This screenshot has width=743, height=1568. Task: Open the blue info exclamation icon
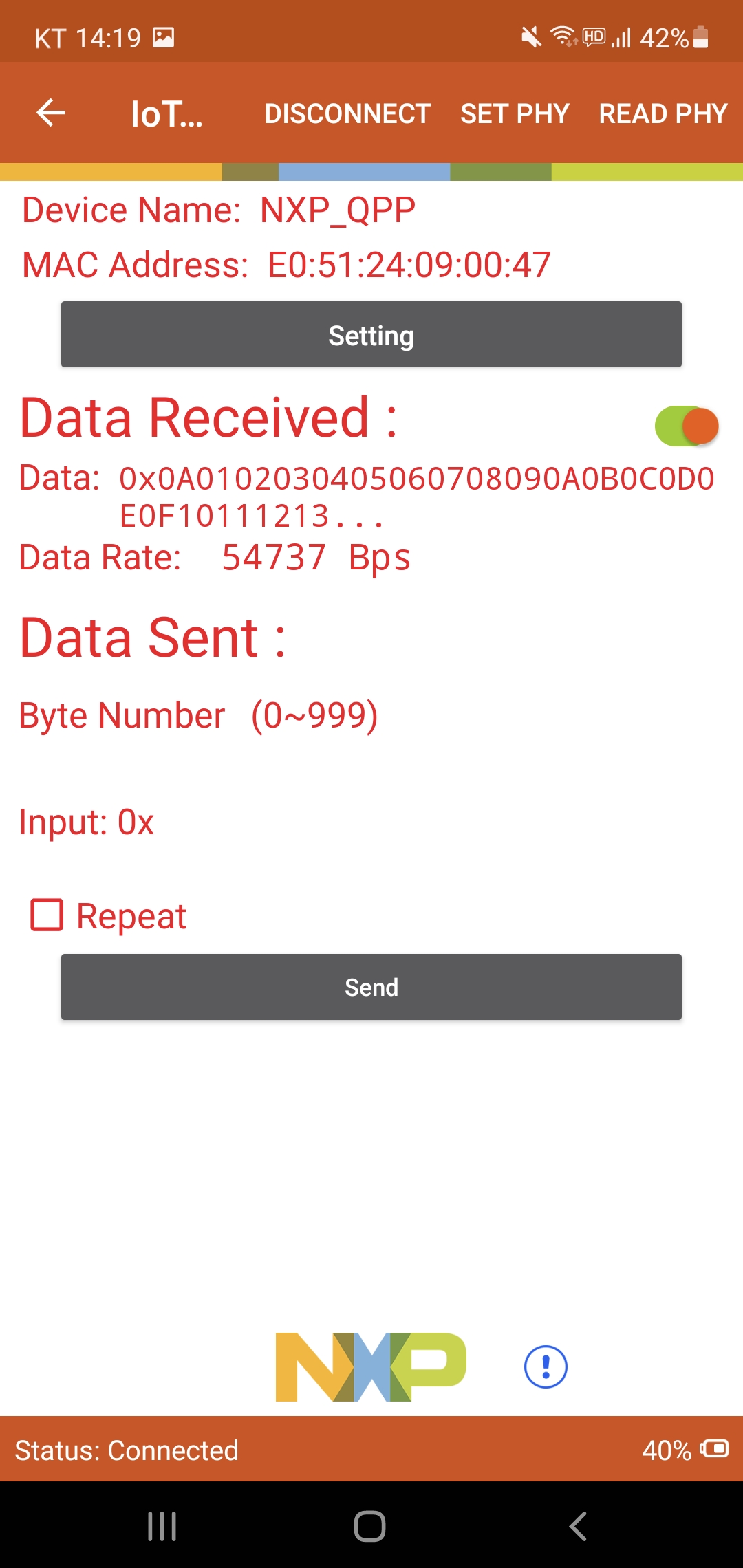click(x=546, y=1366)
